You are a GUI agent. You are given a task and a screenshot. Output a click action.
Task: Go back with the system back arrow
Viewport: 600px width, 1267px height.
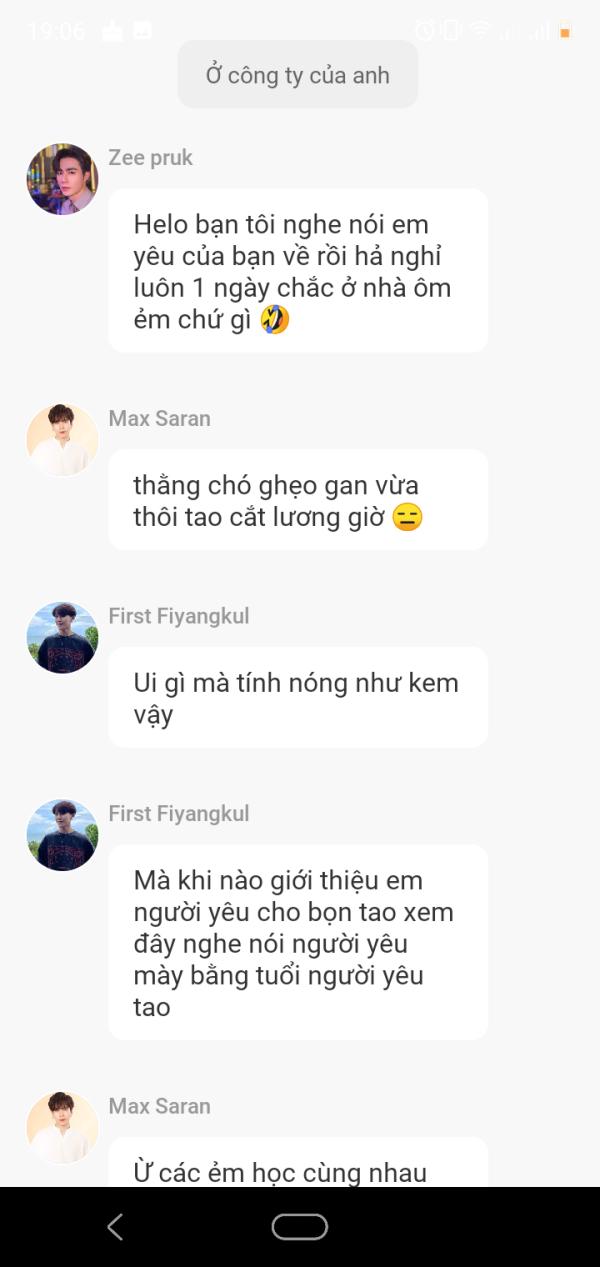[x=115, y=1227]
